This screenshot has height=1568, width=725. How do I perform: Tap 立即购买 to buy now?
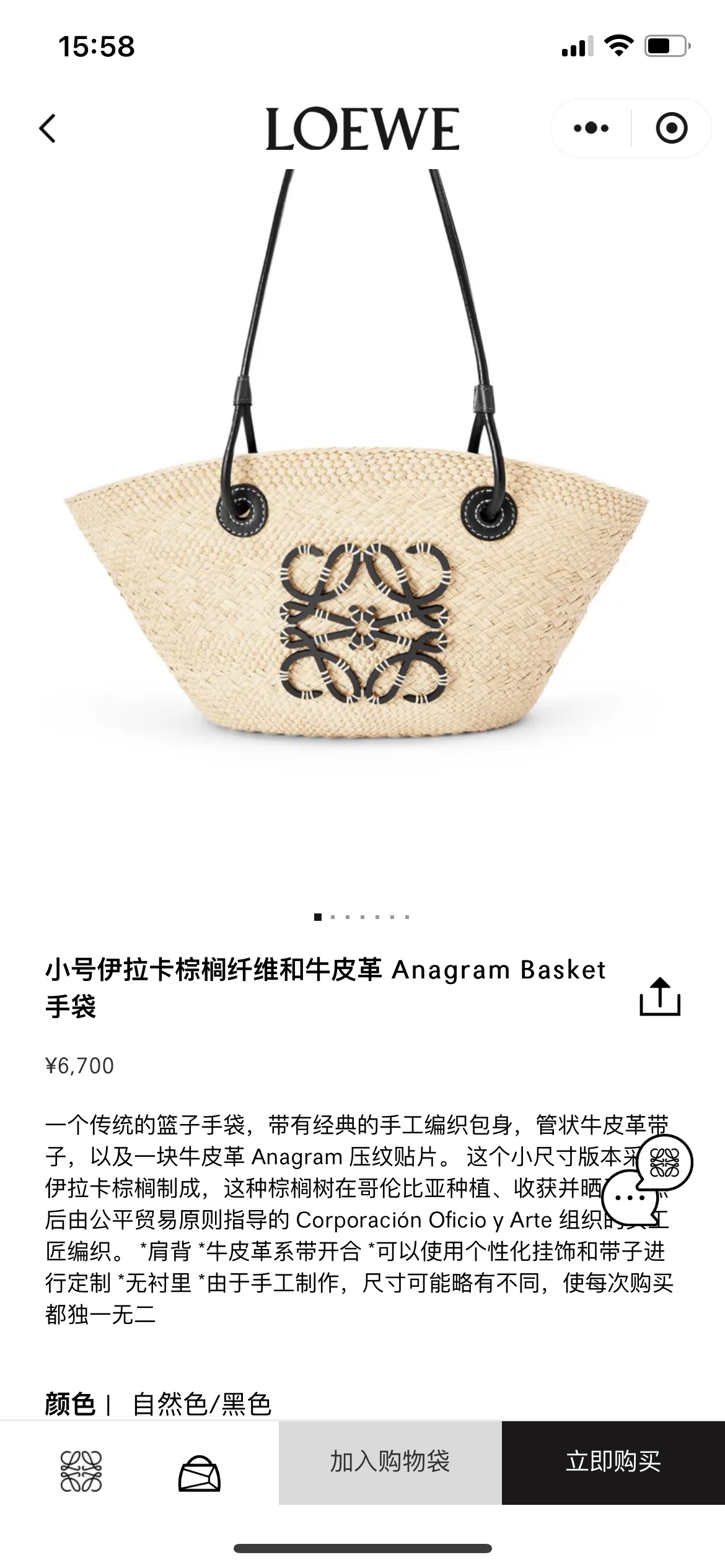pyautogui.click(x=613, y=1462)
